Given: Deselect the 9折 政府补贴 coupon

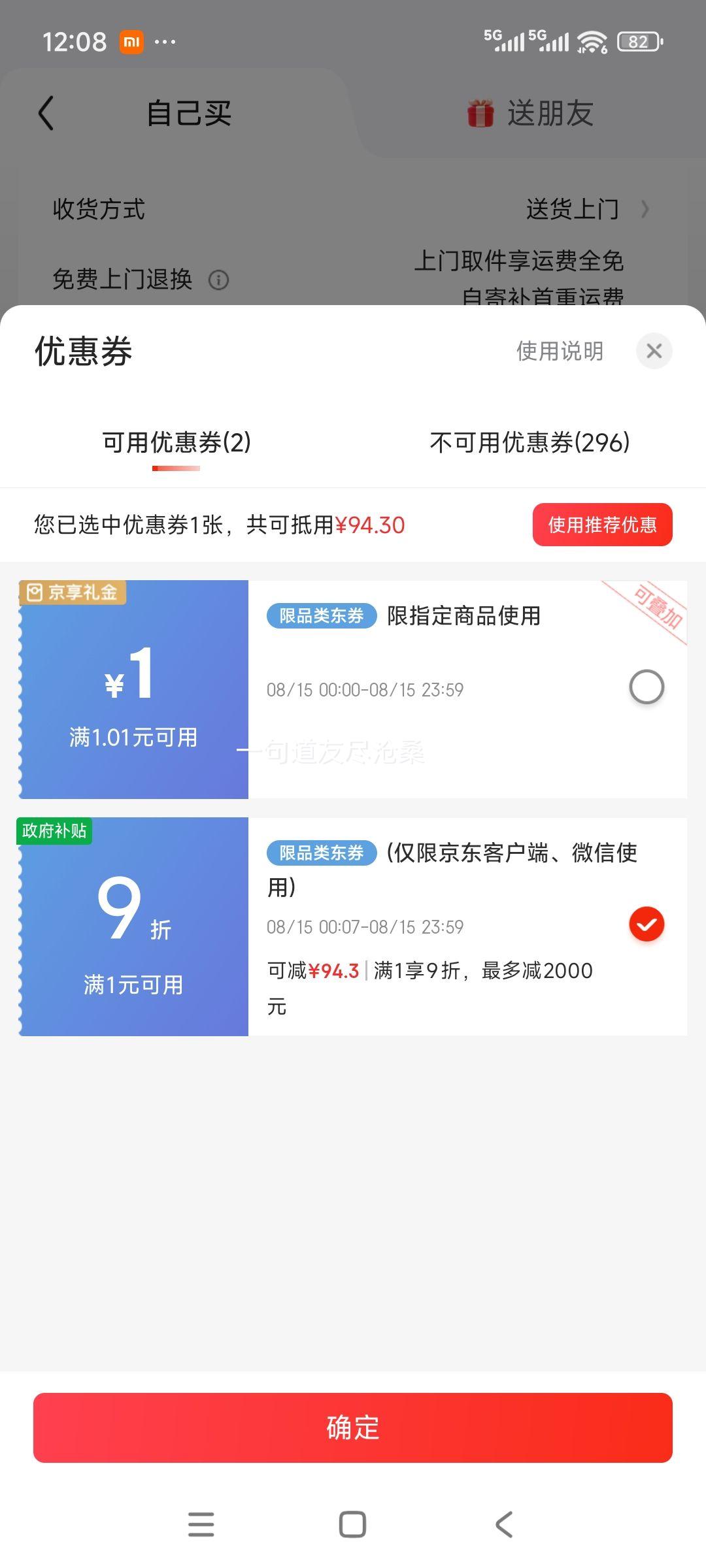Looking at the screenshot, I should pyautogui.click(x=647, y=924).
